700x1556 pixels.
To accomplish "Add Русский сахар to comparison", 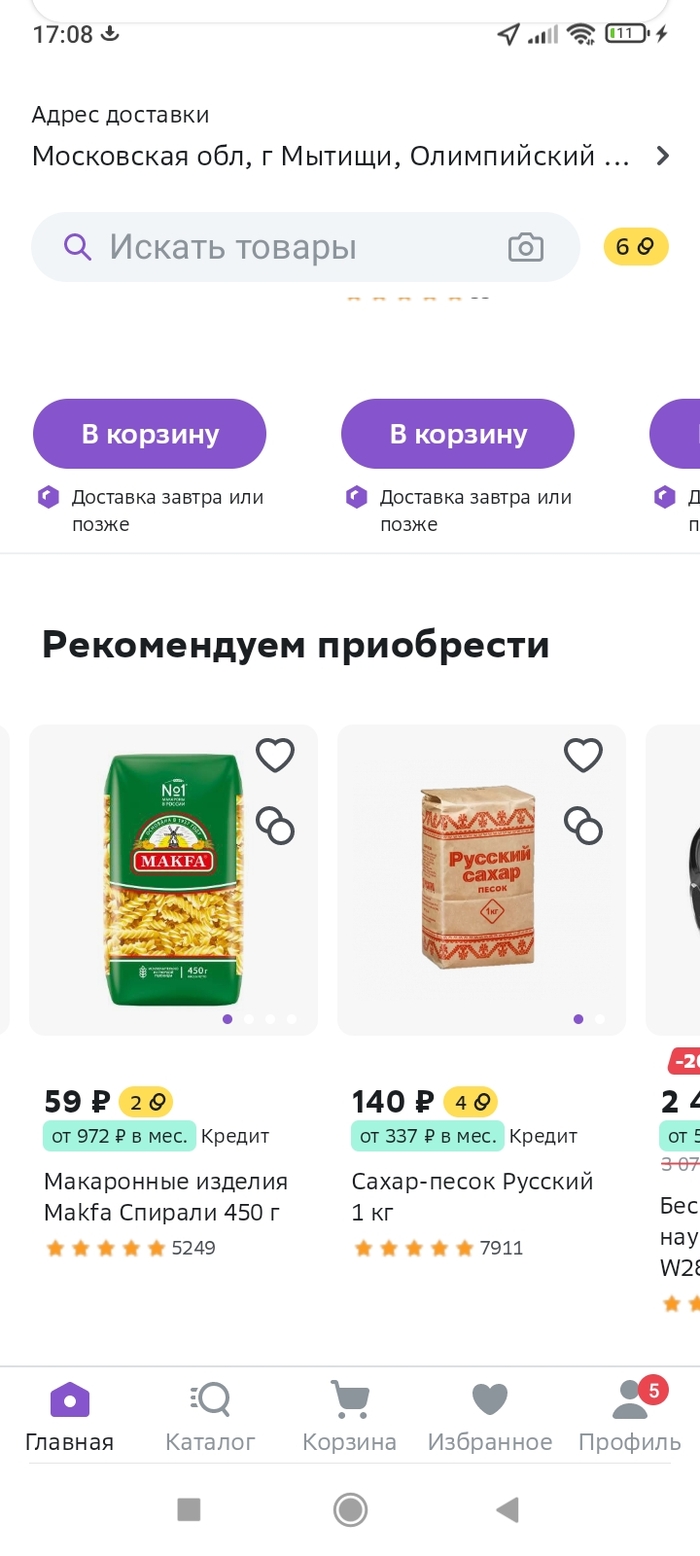I will point(583,825).
